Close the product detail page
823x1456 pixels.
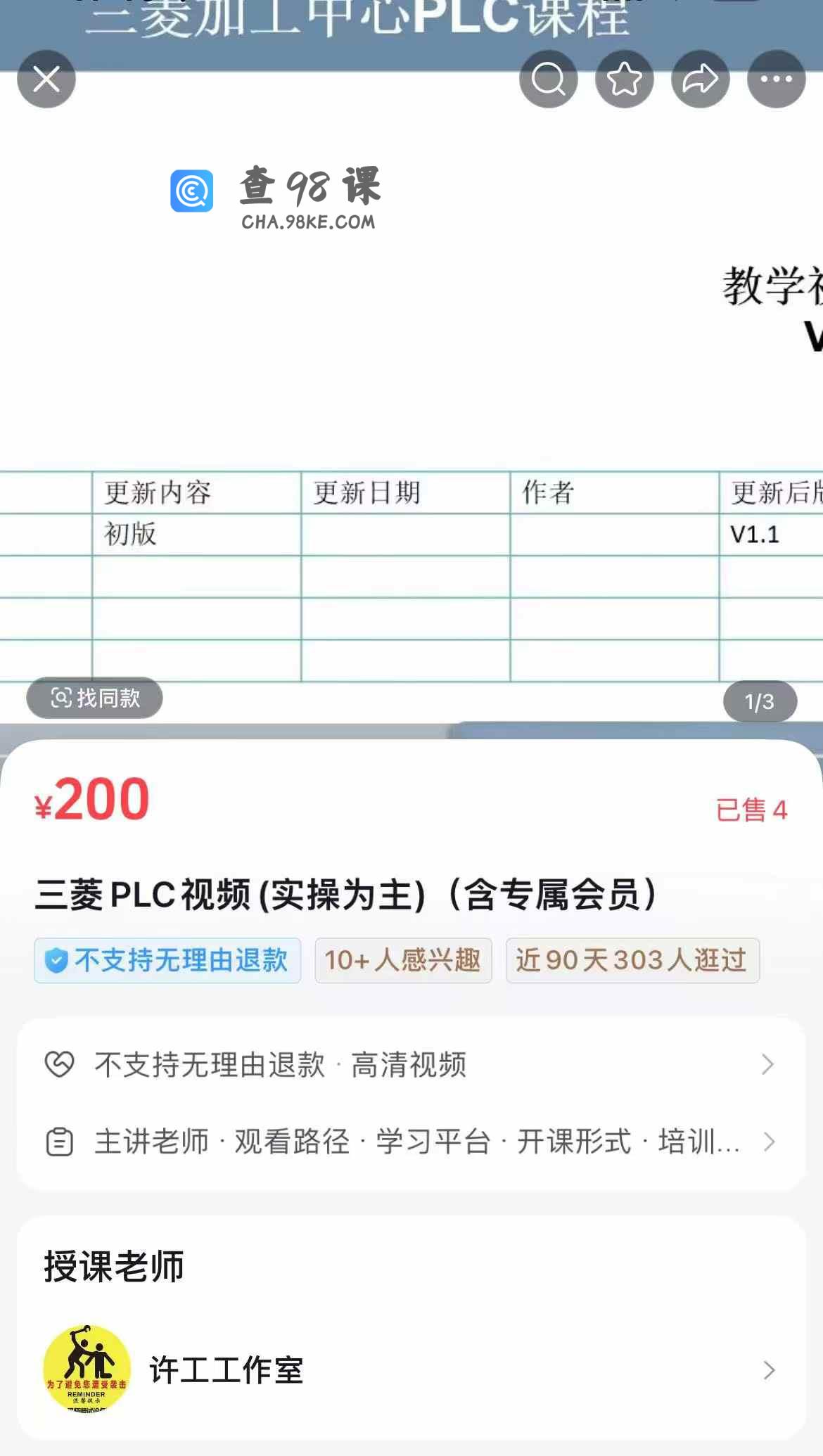46,79
